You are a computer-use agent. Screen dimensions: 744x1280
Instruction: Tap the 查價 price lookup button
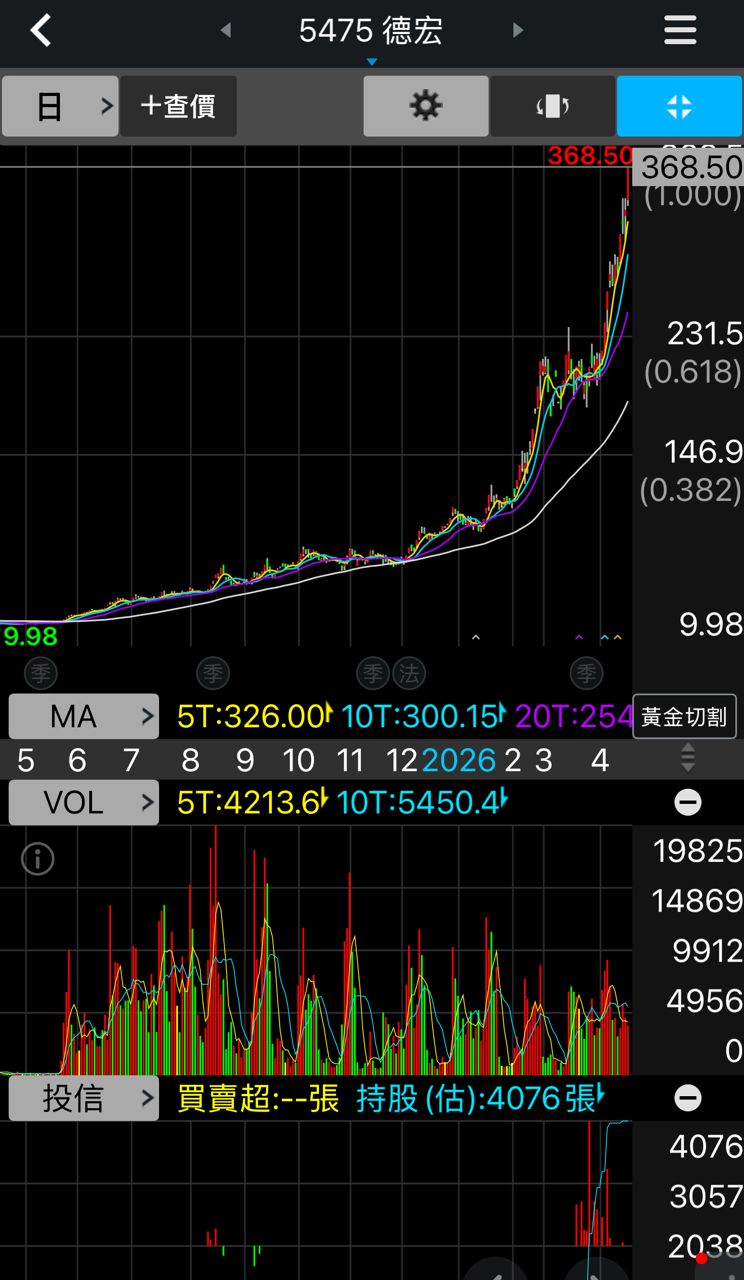178,106
